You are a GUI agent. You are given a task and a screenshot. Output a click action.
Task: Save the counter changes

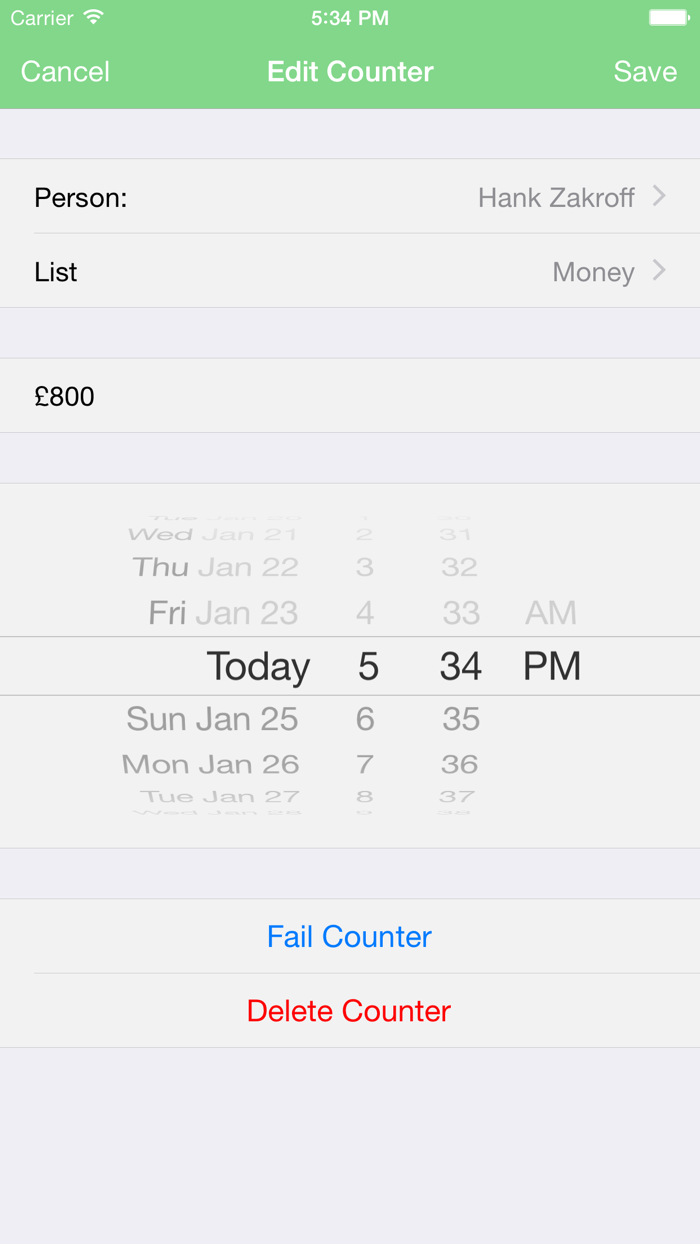click(x=645, y=72)
